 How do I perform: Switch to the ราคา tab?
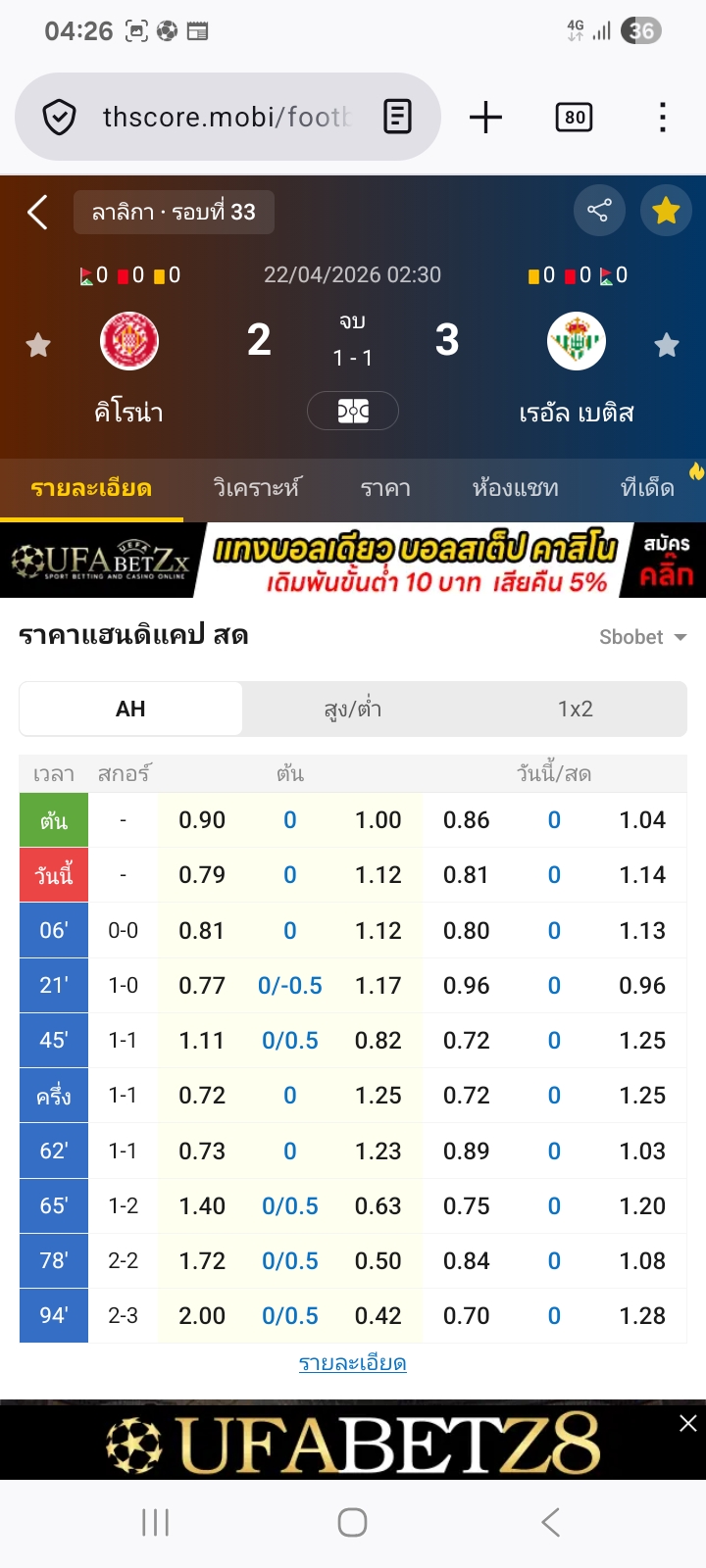(x=385, y=488)
